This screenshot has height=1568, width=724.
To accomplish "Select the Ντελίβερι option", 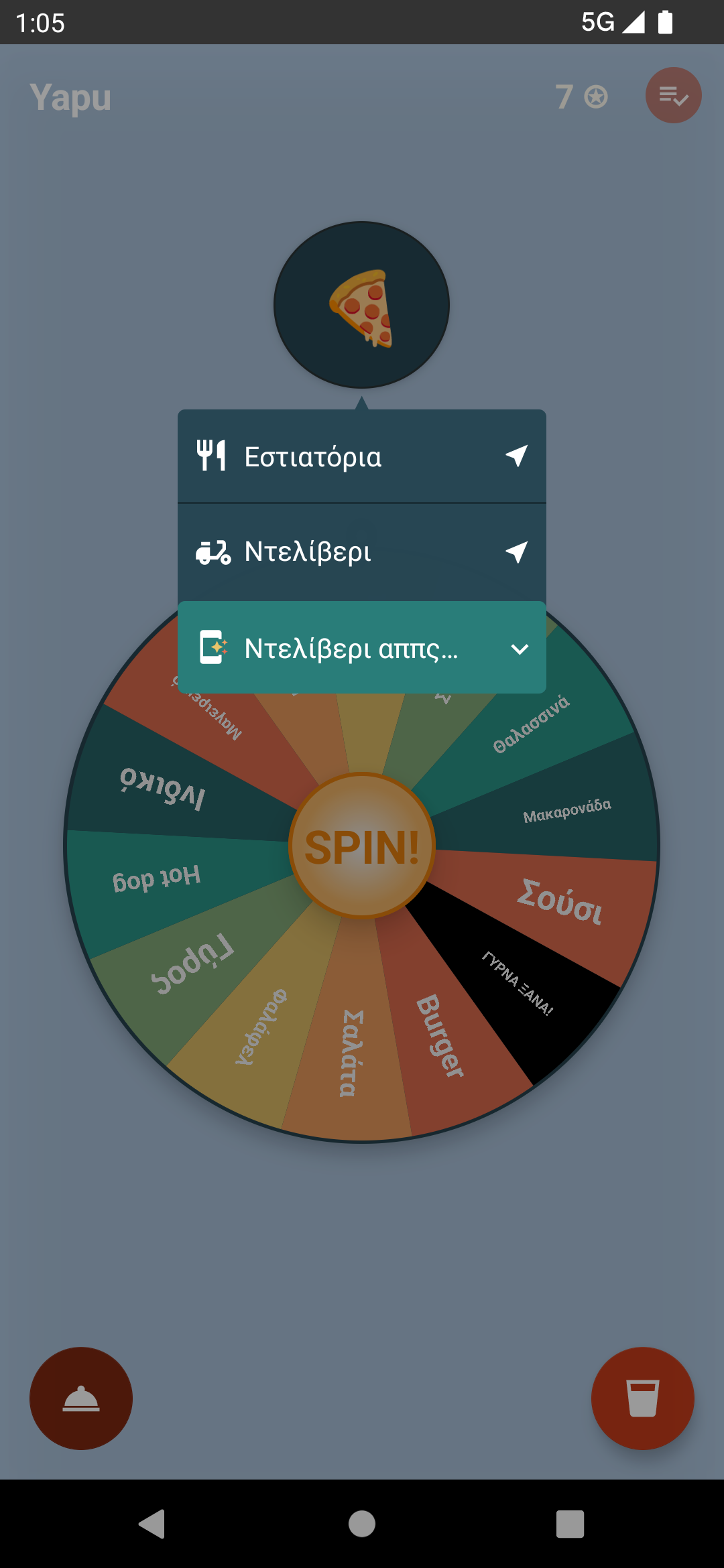I will click(361, 552).
